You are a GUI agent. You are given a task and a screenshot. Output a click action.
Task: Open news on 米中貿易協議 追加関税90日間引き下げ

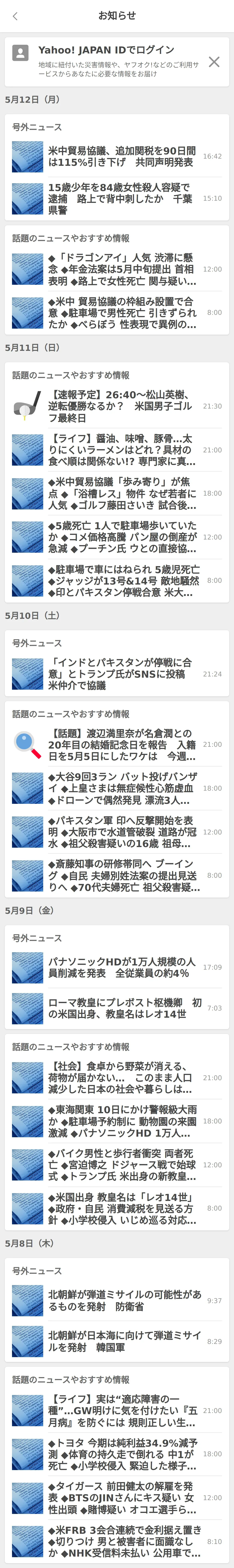click(122, 156)
